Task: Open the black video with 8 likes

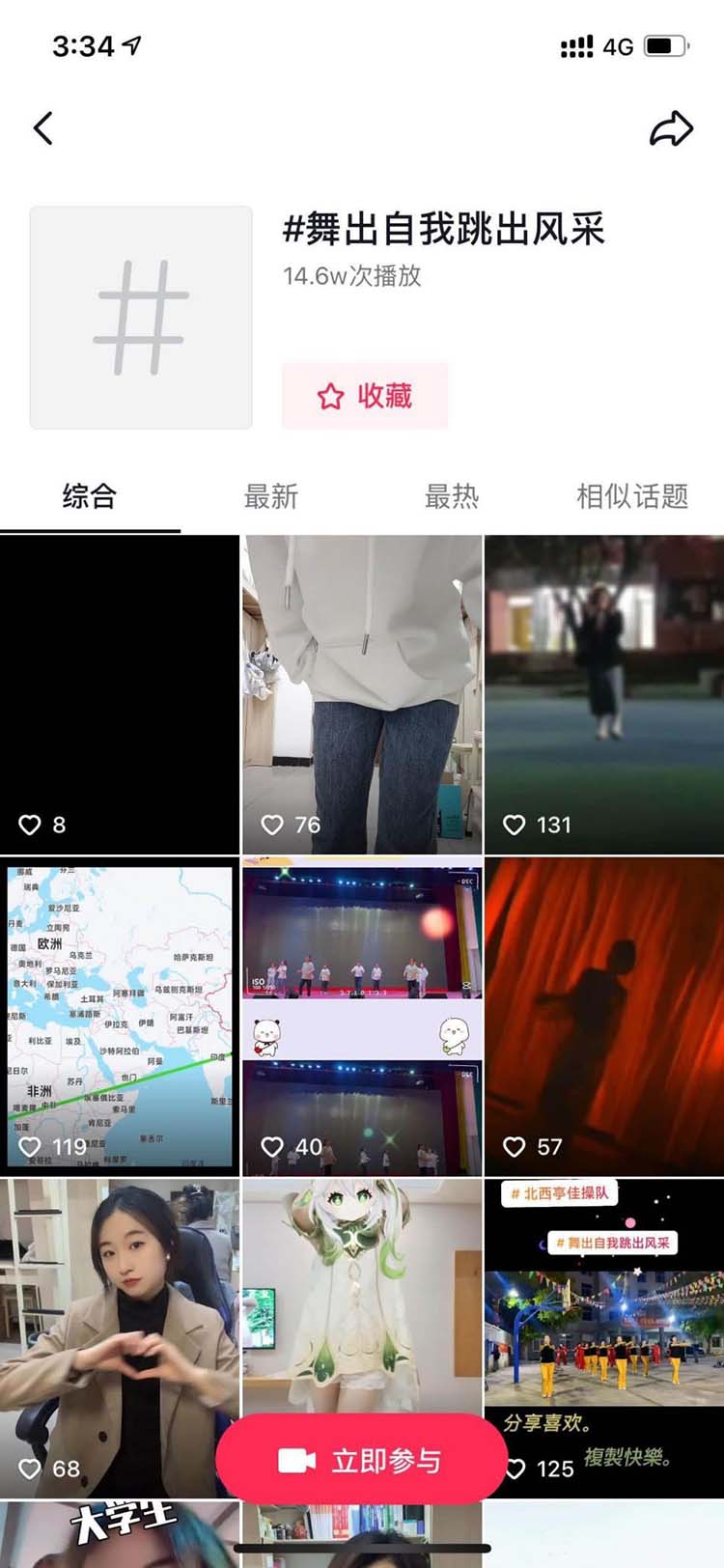Action: coord(120,695)
